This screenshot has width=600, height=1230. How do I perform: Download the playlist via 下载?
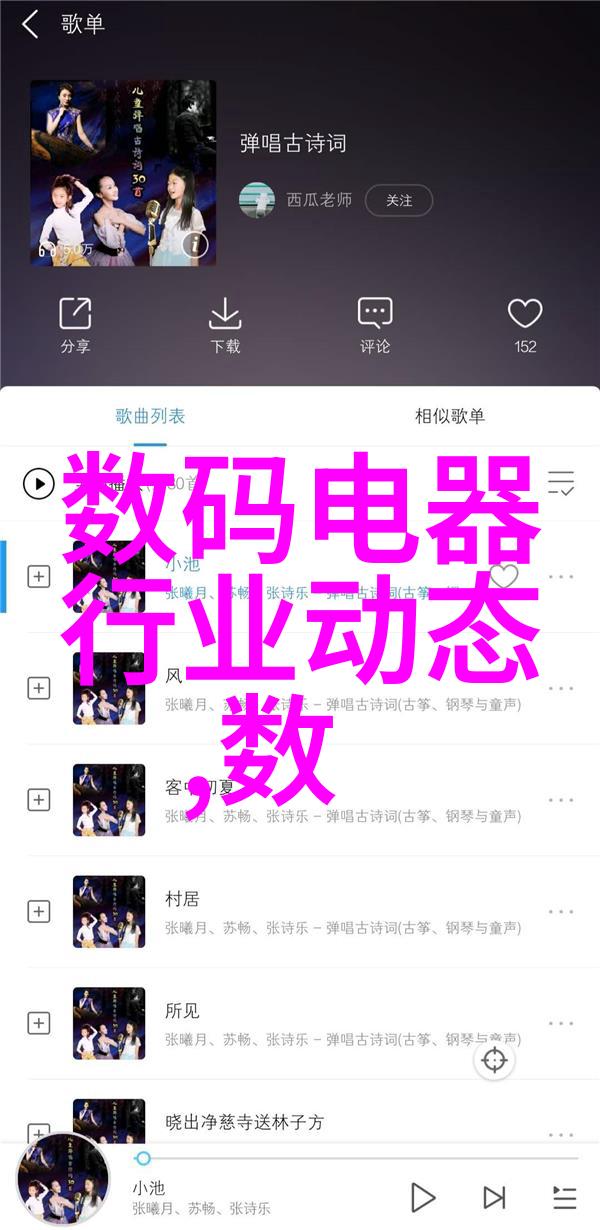tap(225, 325)
